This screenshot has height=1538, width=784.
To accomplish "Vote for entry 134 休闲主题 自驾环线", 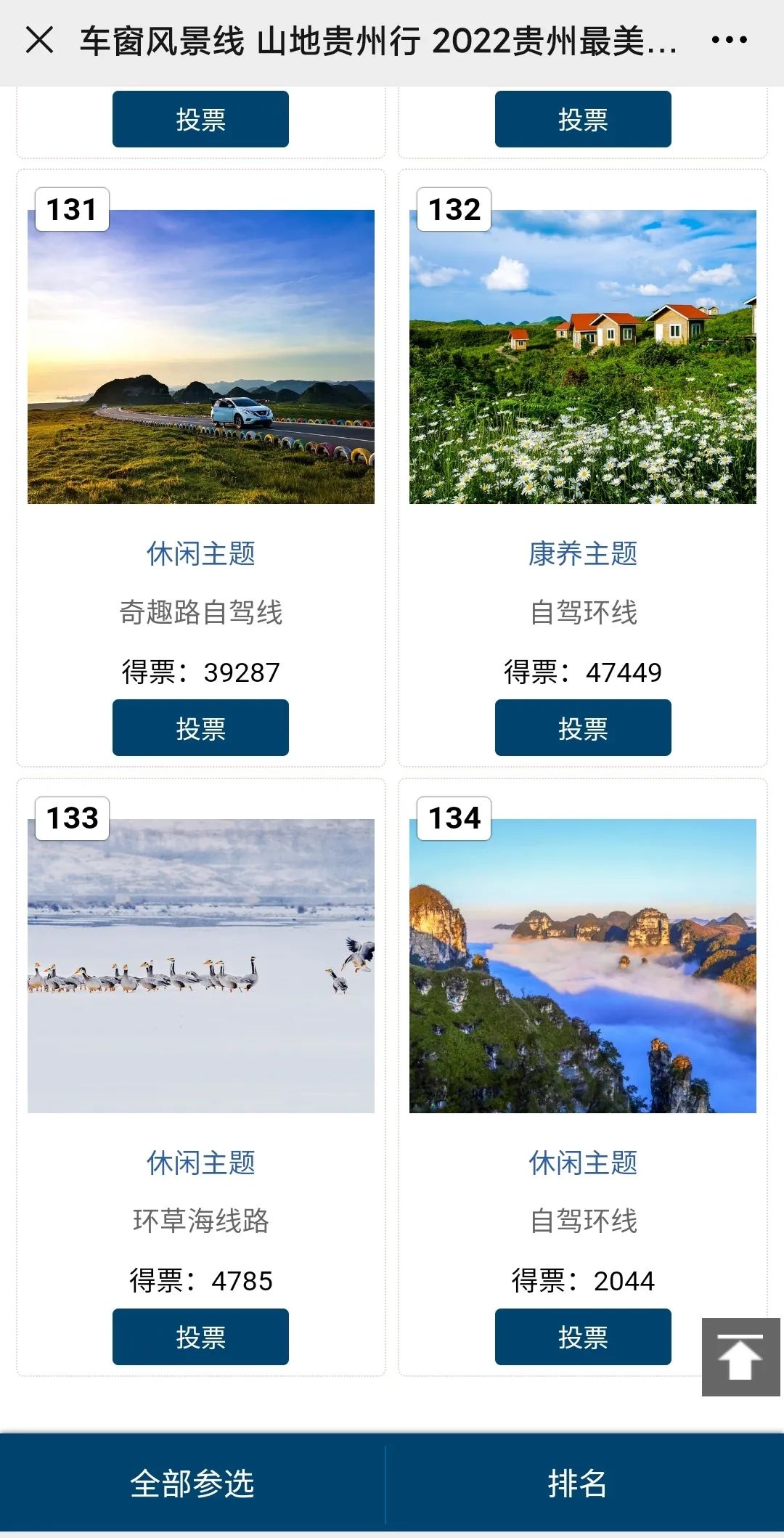I will click(583, 1337).
